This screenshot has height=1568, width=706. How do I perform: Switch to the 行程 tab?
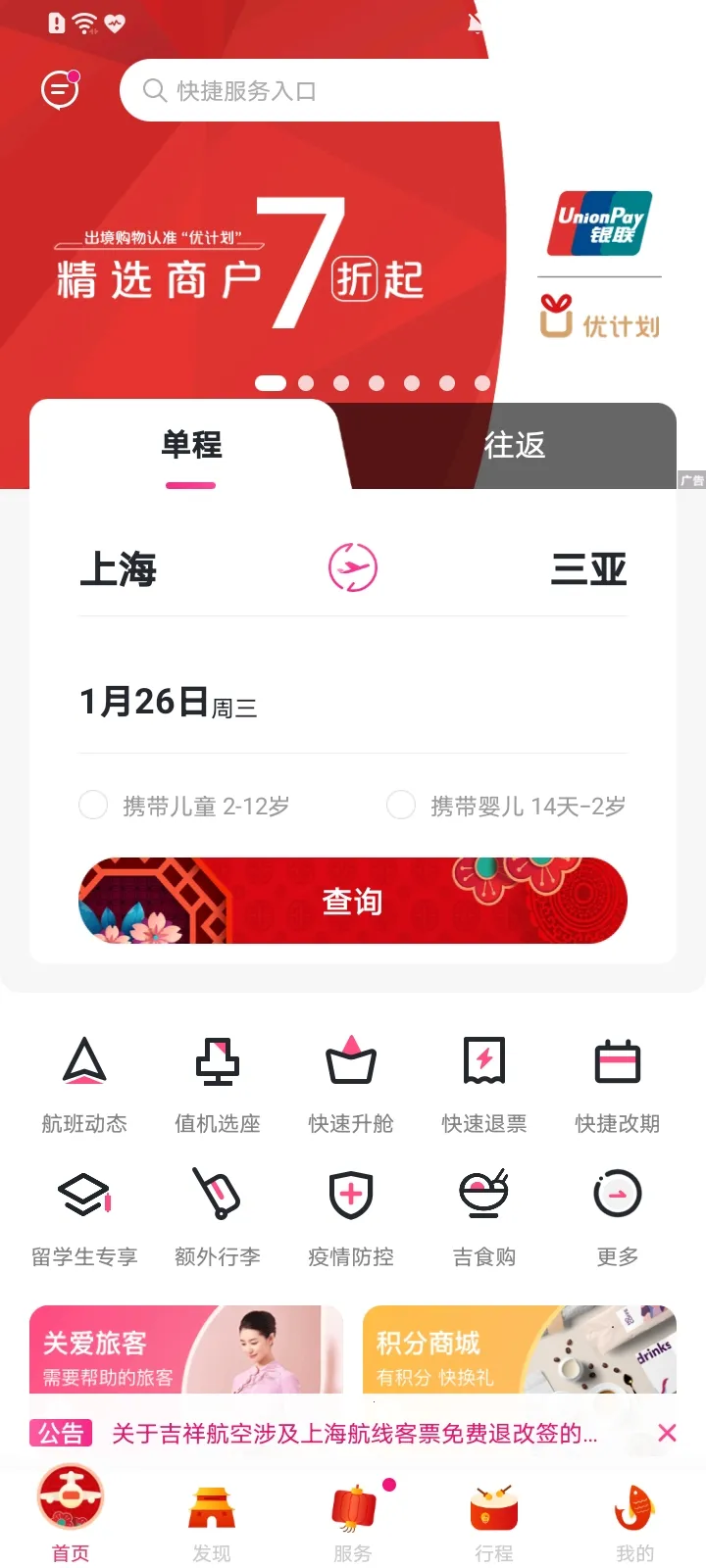coord(494,1522)
